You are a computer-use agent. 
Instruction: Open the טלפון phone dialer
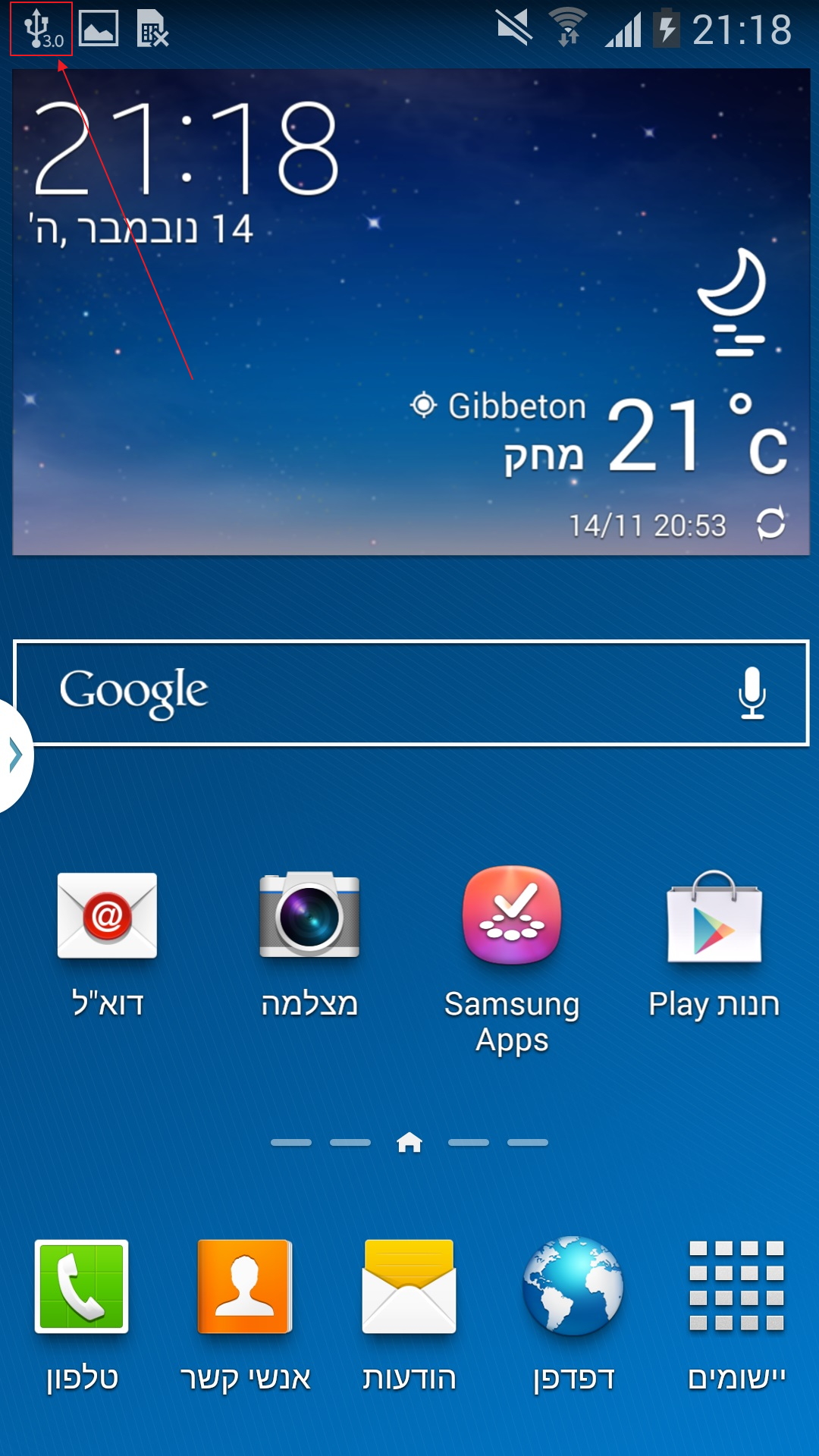click(x=82, y=1287)
